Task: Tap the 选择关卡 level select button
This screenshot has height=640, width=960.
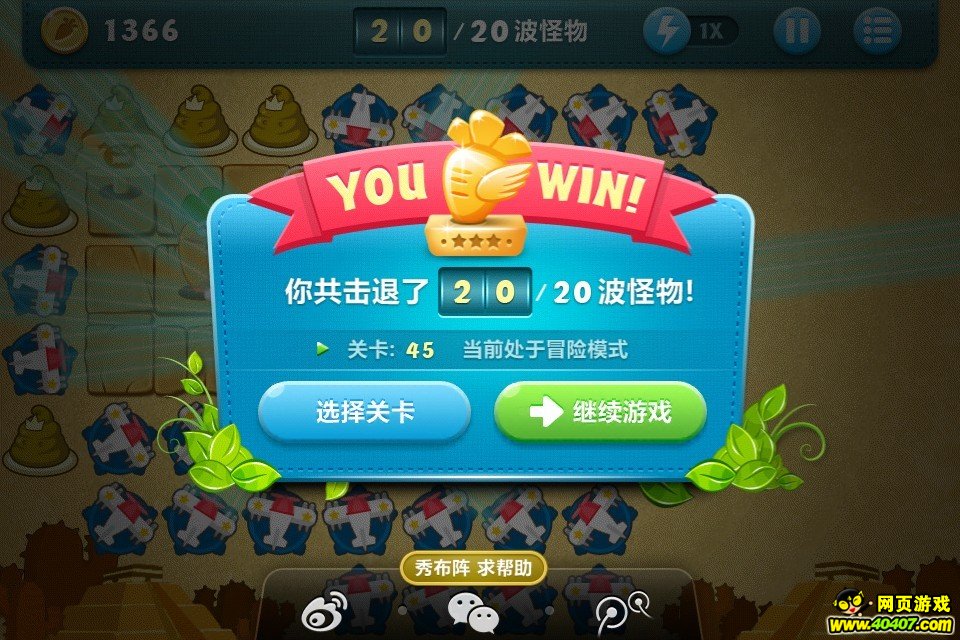Action: coord(364,411)
